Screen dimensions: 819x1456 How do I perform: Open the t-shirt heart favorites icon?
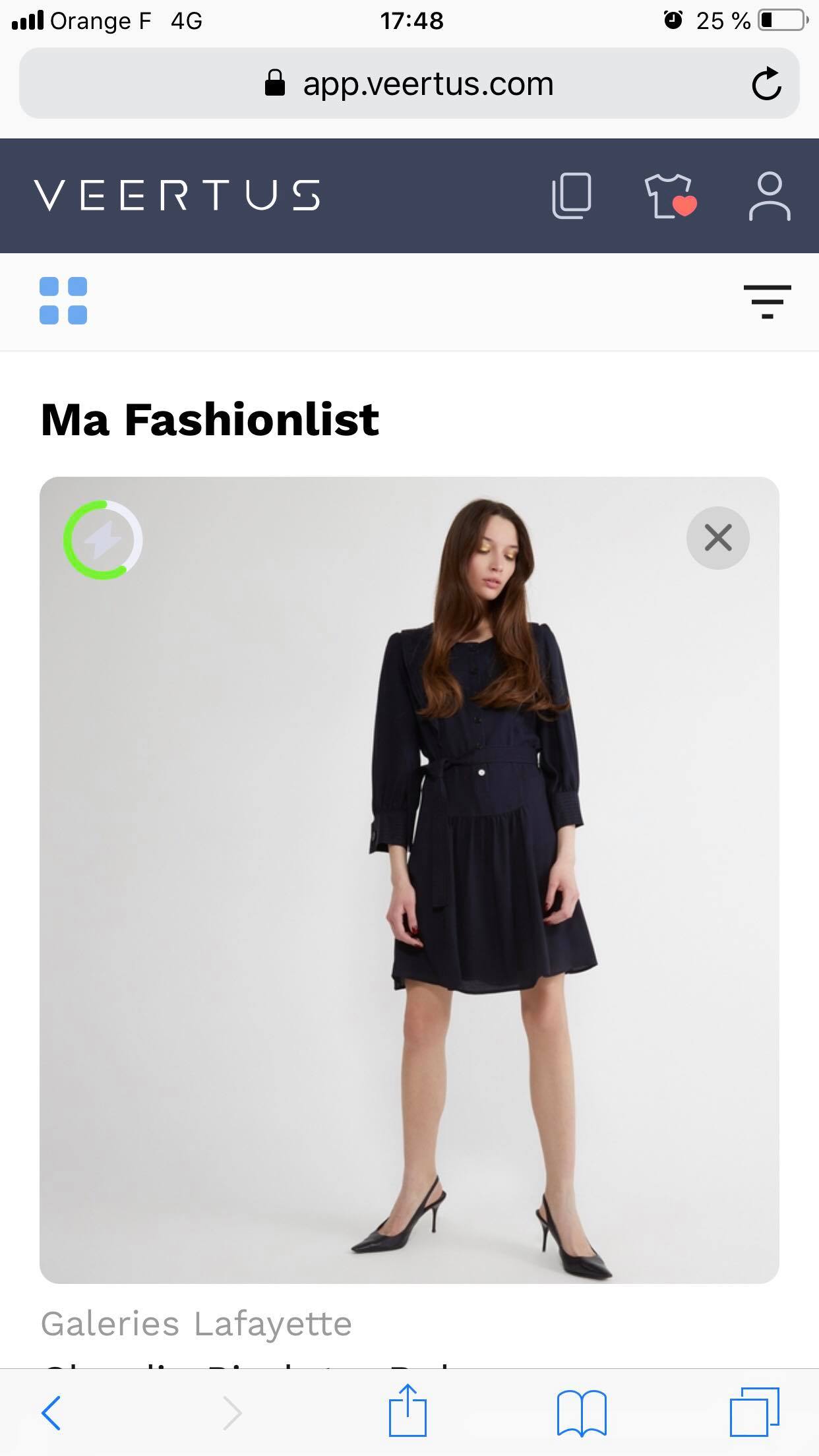[x=671, y=196]
